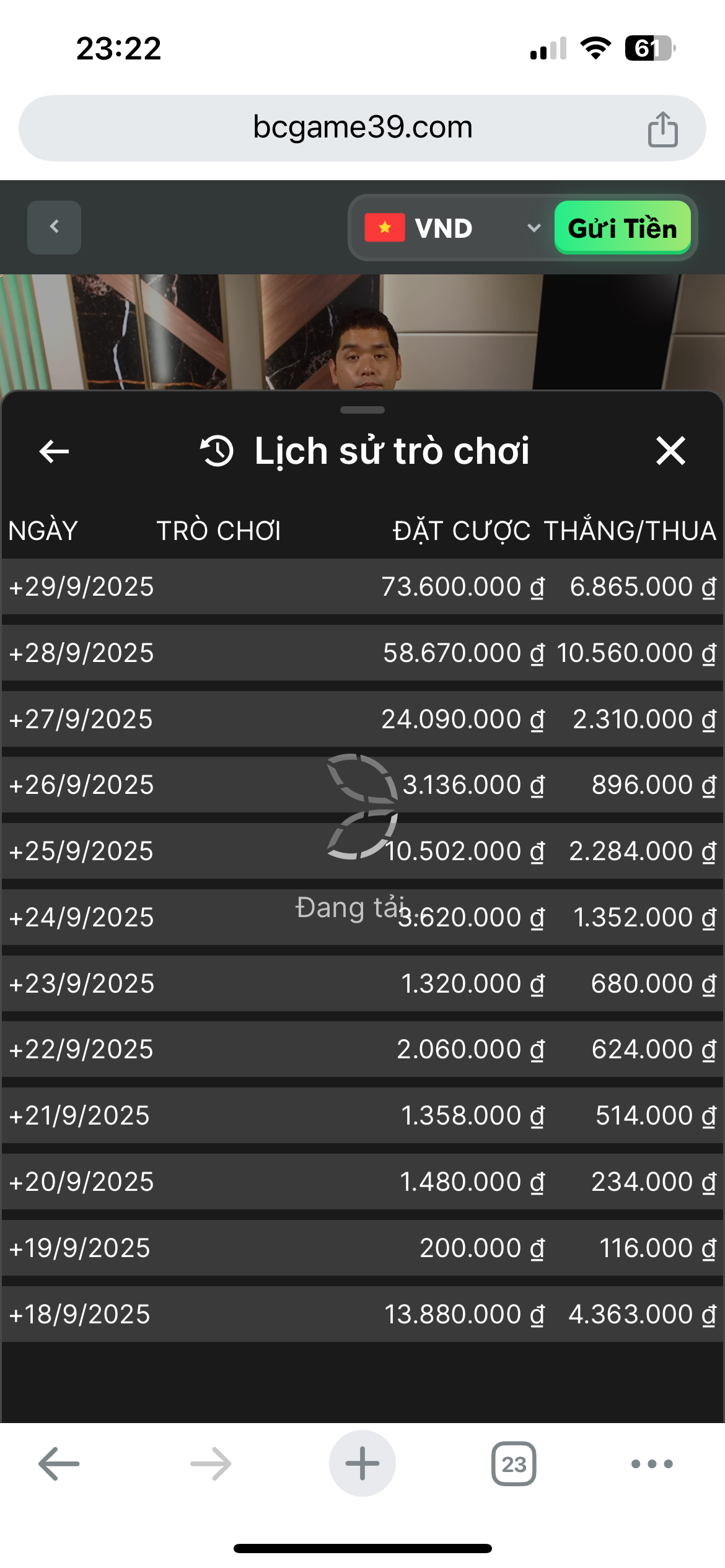
Task: Open the browser's three-dot menu
Action: pyautogui.click(x=652, y=1464)
